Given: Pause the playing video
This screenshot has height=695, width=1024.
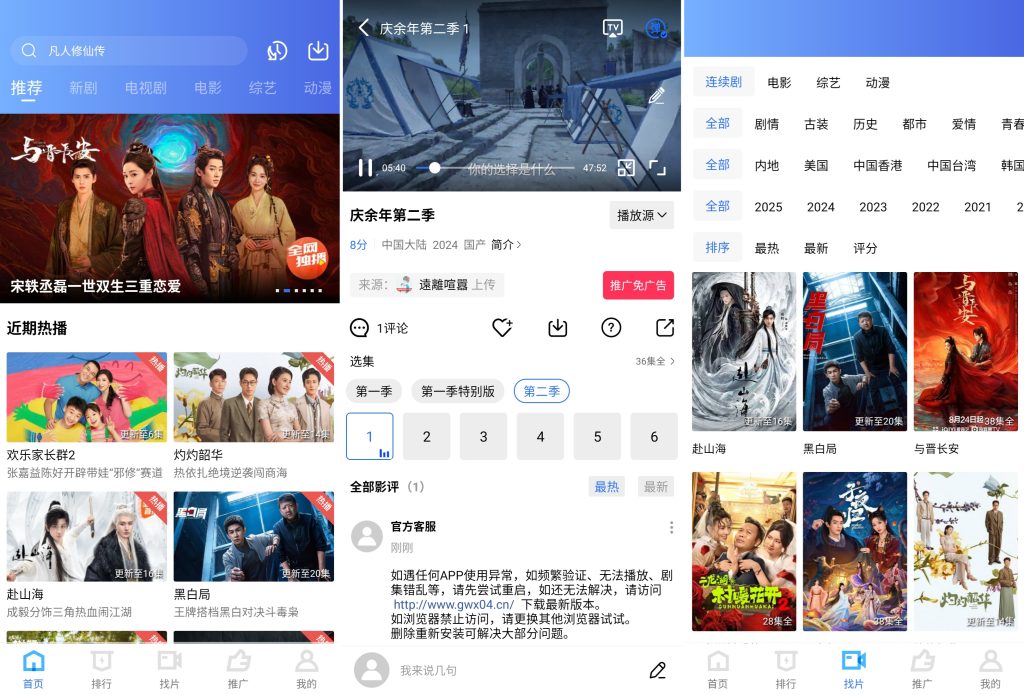Looking at the screenshot, I should [365, 168].
